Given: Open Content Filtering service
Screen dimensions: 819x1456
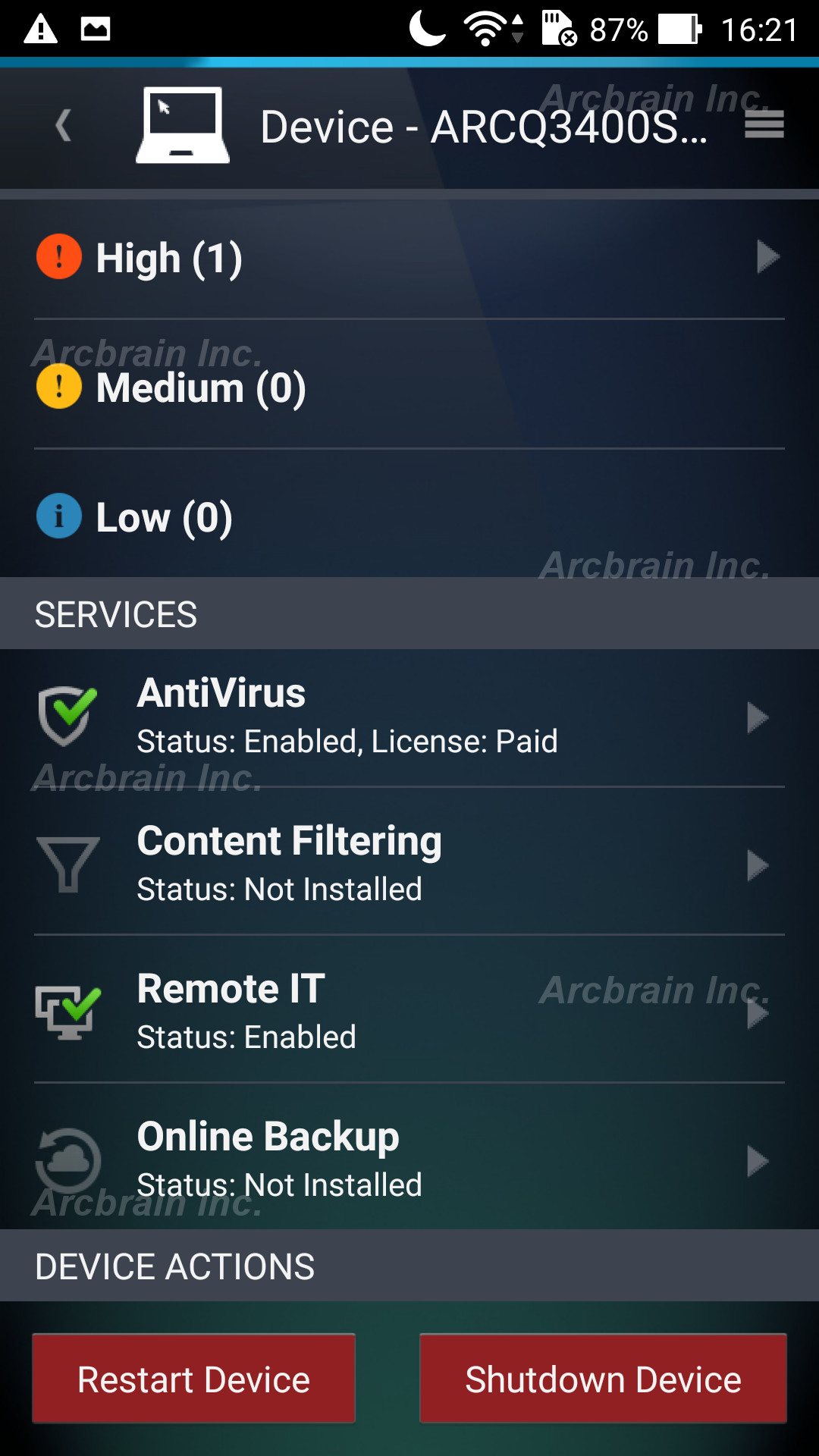Looking at the screenshot, I should [x=409, y=864].
